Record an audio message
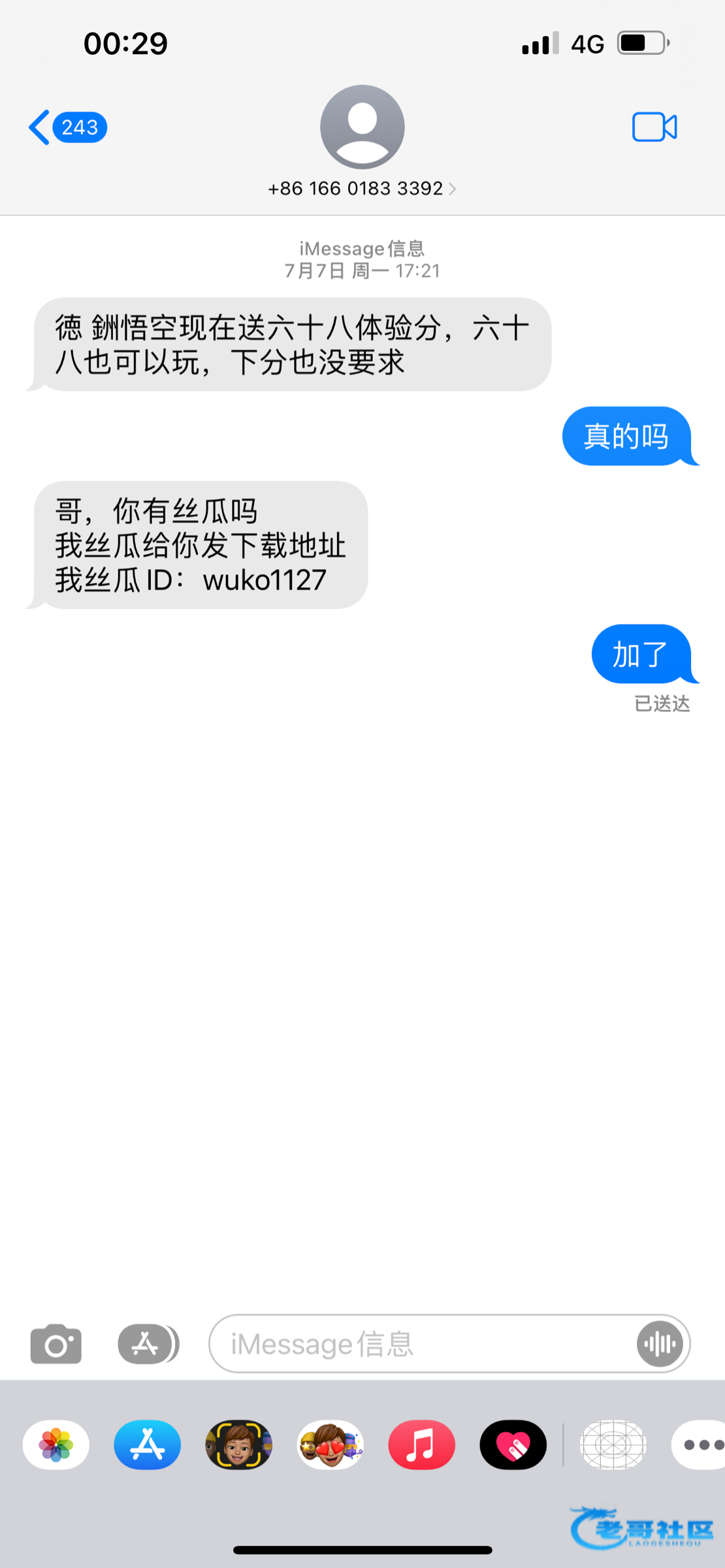The image size is (725, 1568). [660, 1344]
